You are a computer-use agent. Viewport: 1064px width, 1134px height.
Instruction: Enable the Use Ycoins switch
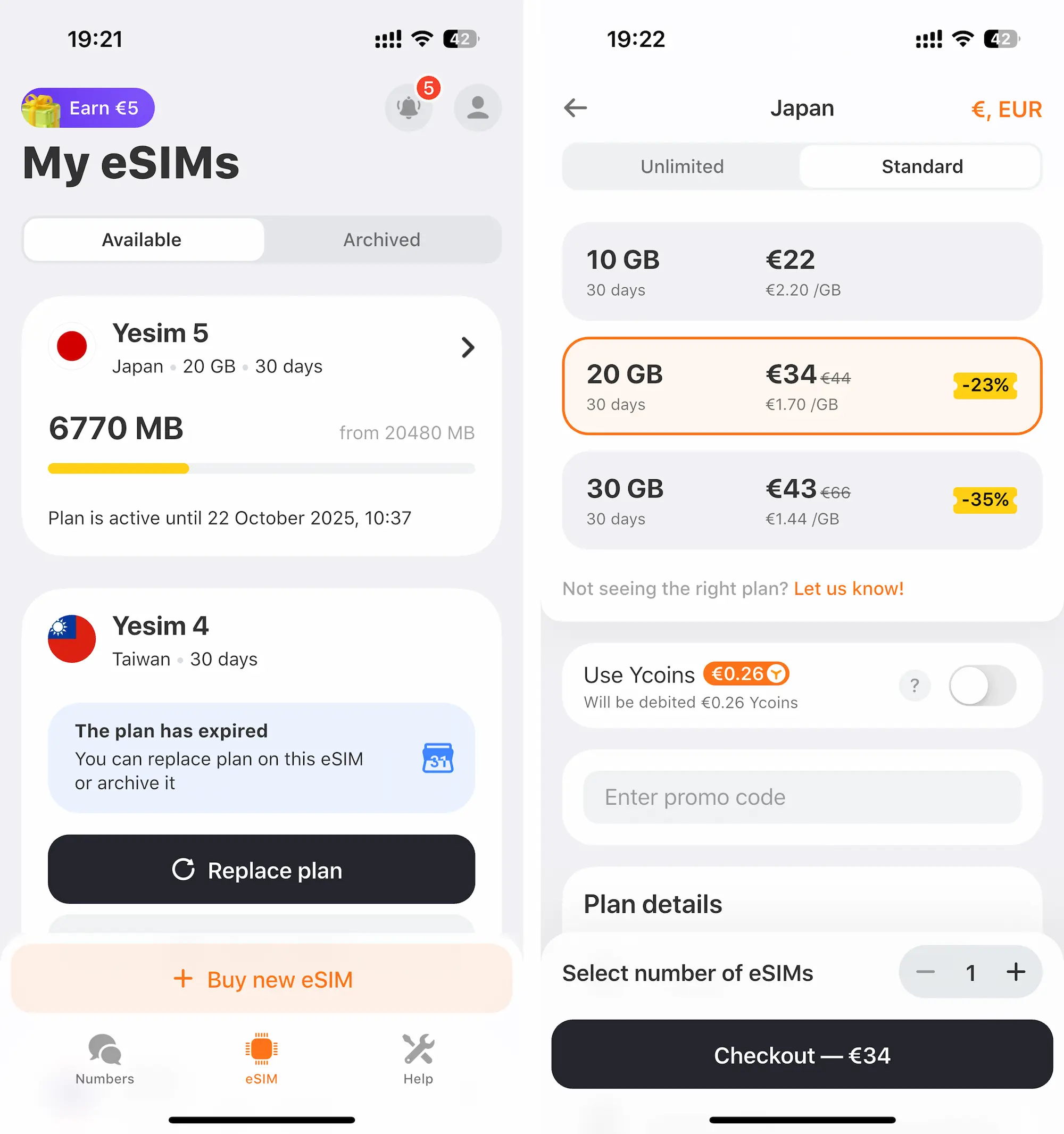982,685
